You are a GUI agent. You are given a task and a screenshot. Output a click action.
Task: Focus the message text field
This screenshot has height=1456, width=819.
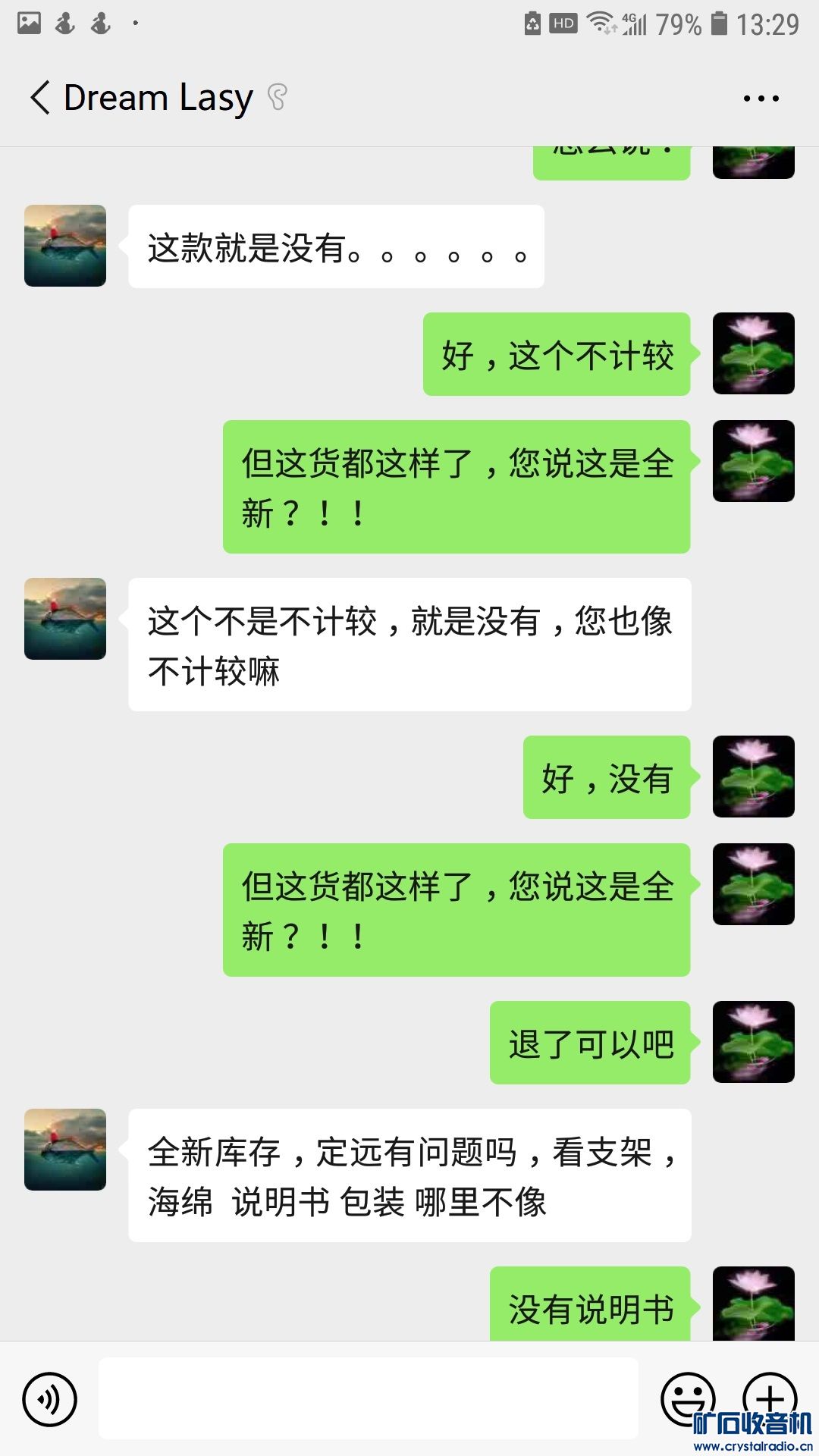(x=368, y=1398)
